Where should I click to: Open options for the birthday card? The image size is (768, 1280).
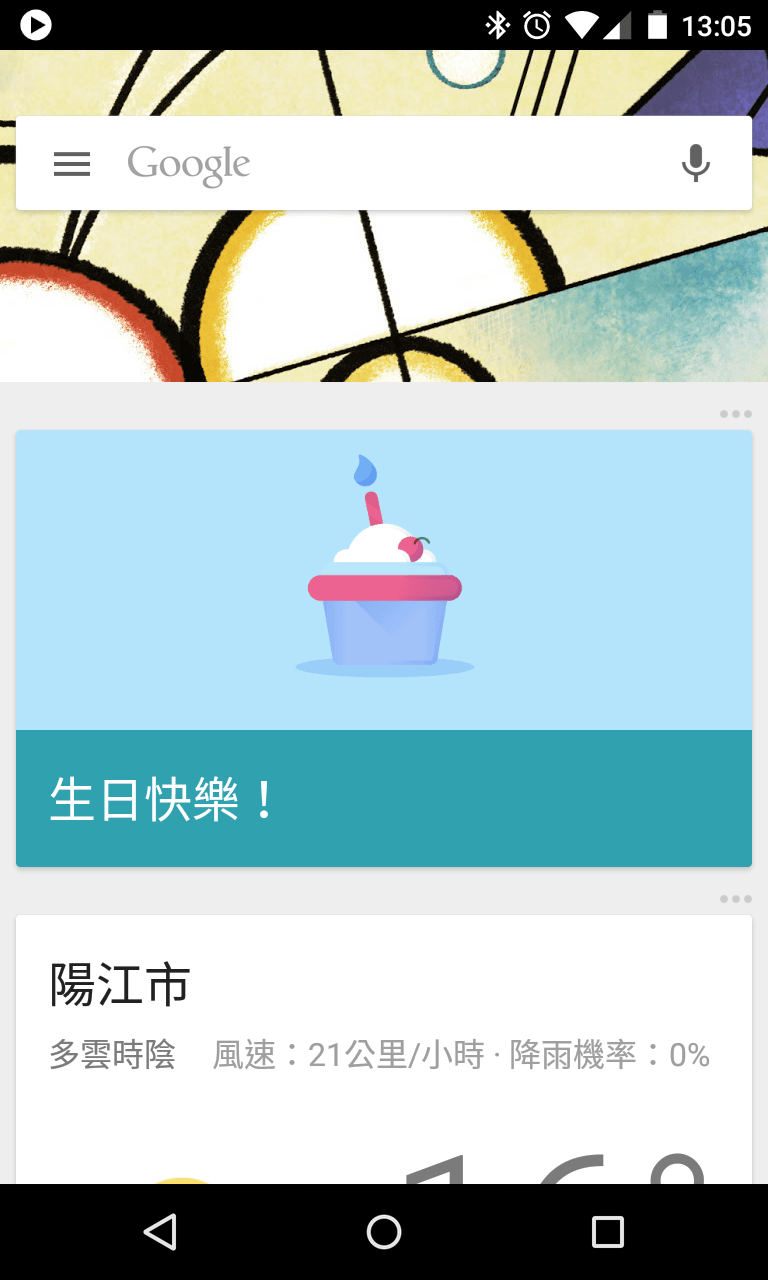pos(735,414)
